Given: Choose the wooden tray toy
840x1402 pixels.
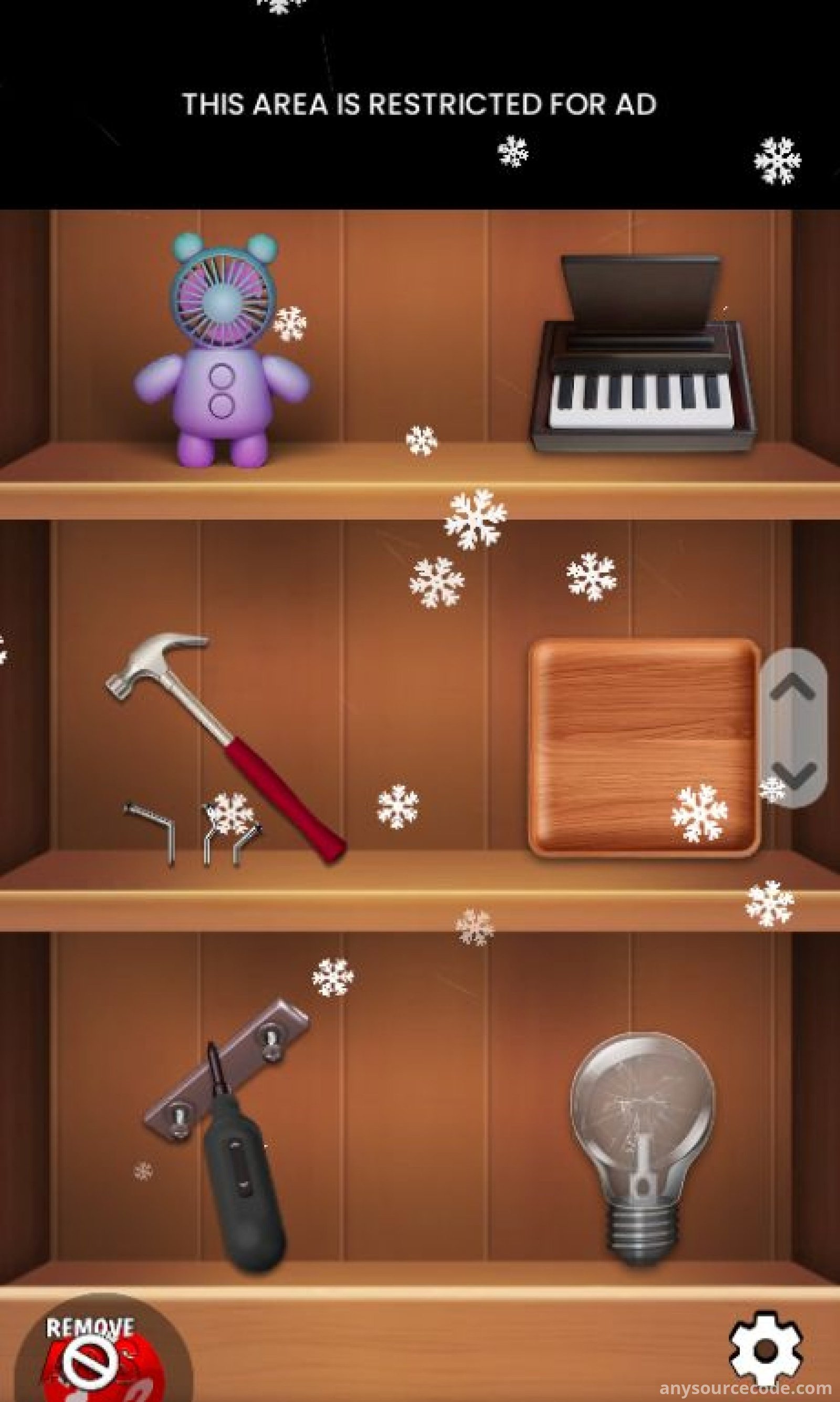Looking at the screenshot, I should (x=644, y=746).
